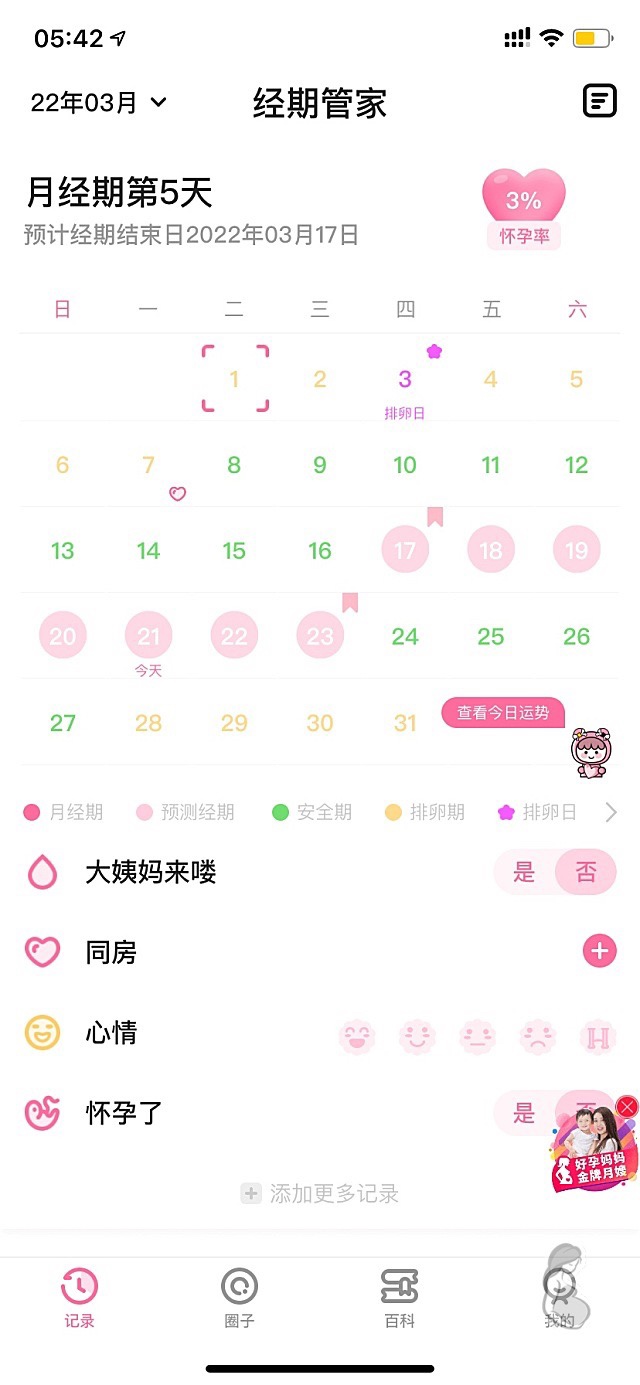Choose the happiest mood face
The height and width of the screenshot is (1385, 640).
click(356, 1036)
